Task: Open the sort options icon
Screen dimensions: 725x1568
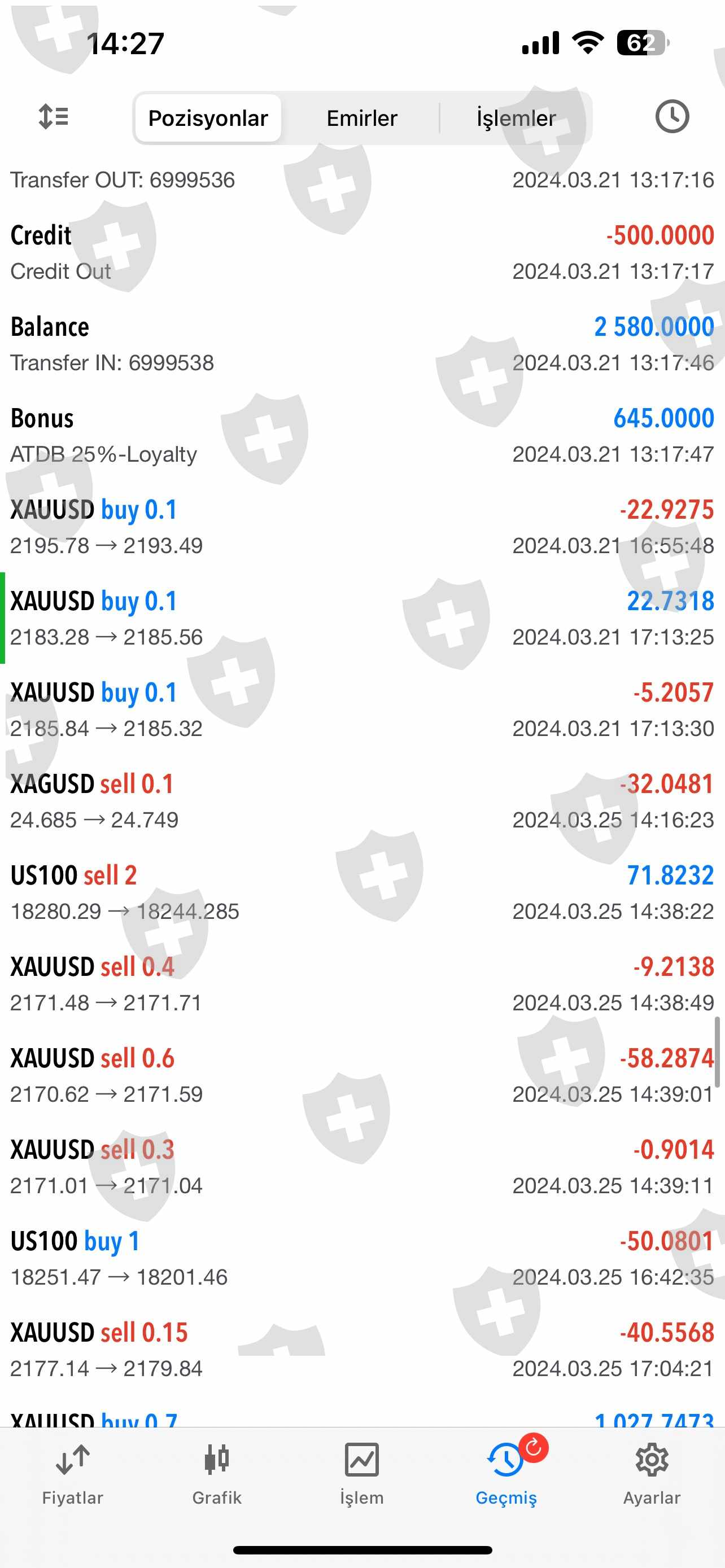Action: point(54,117)
